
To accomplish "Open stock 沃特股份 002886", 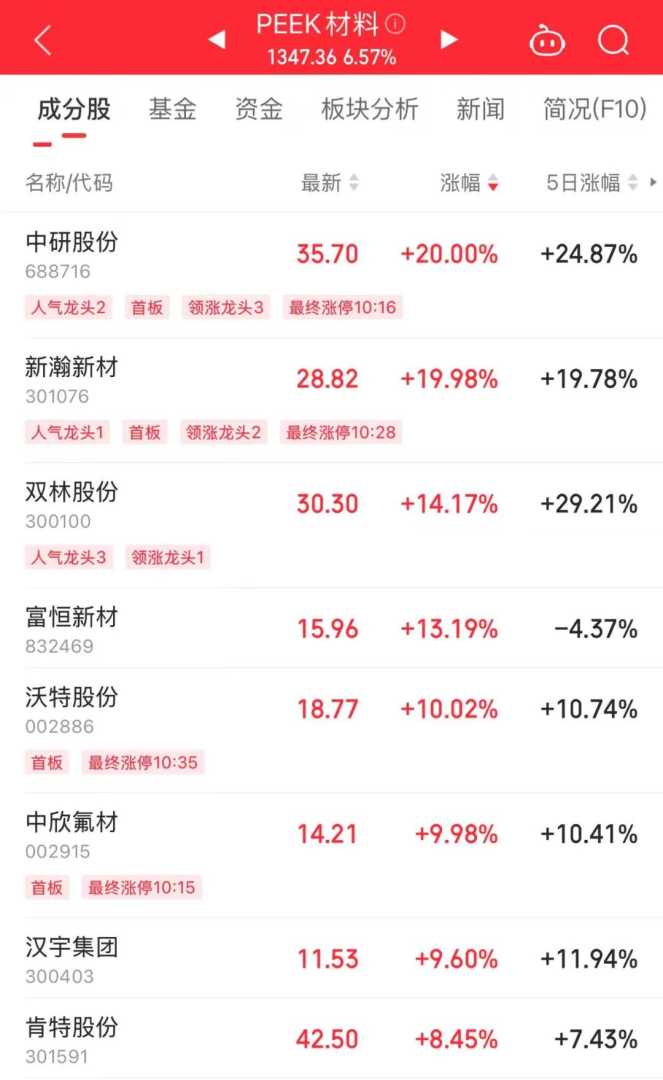I will click(72, 708).
